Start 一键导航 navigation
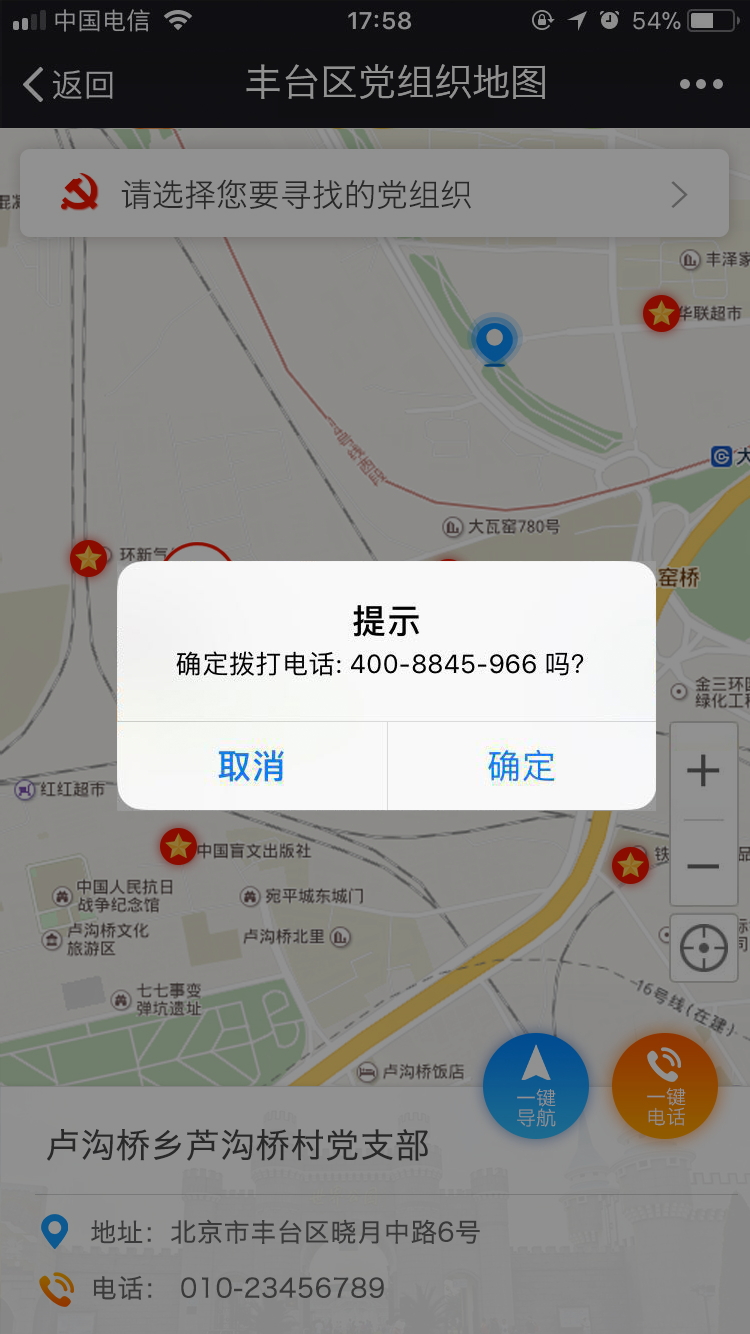The height and width of the screenshot is (1334, 750). tap(536, 1086)
